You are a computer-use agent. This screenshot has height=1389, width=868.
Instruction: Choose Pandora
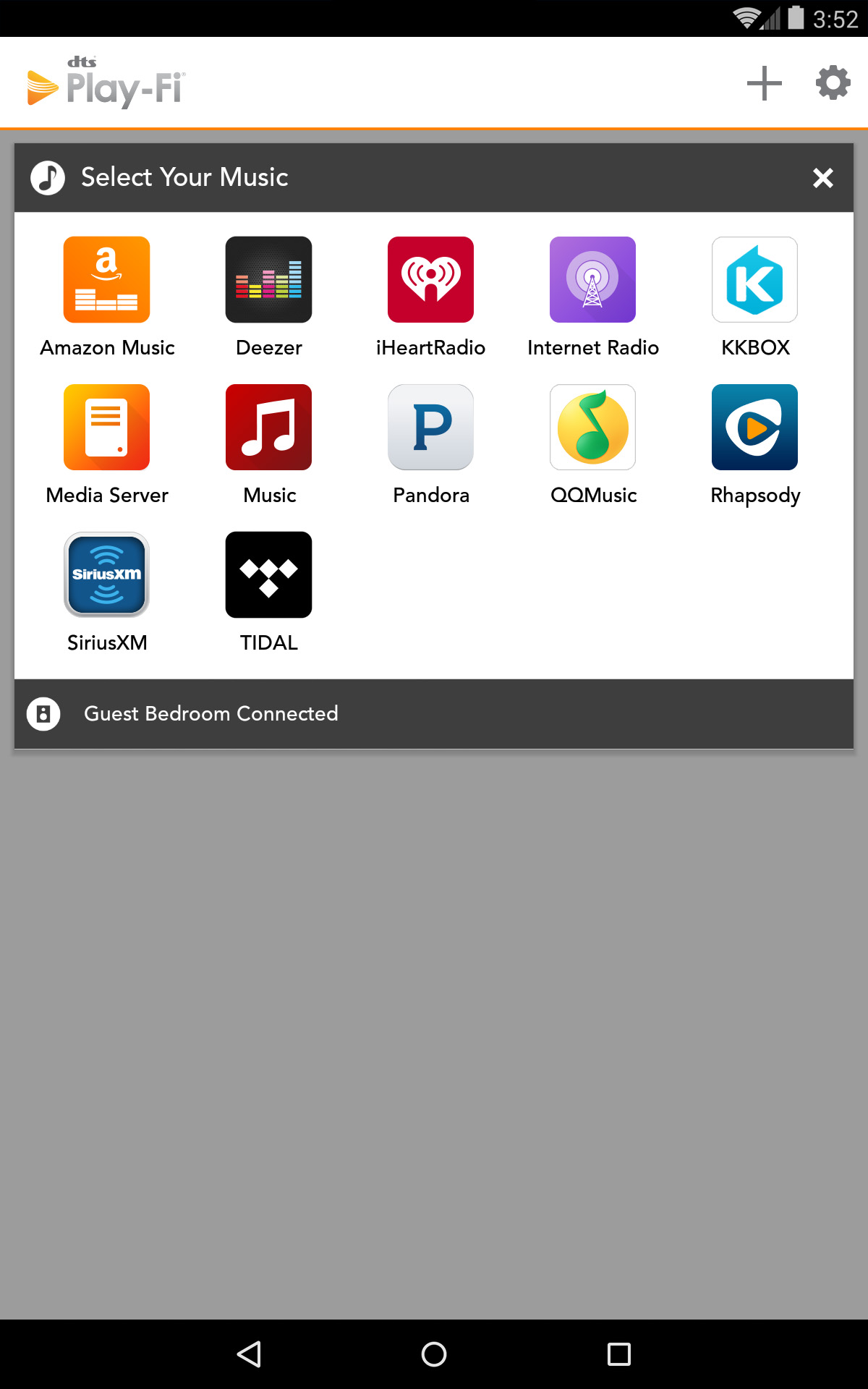(430, 428)
